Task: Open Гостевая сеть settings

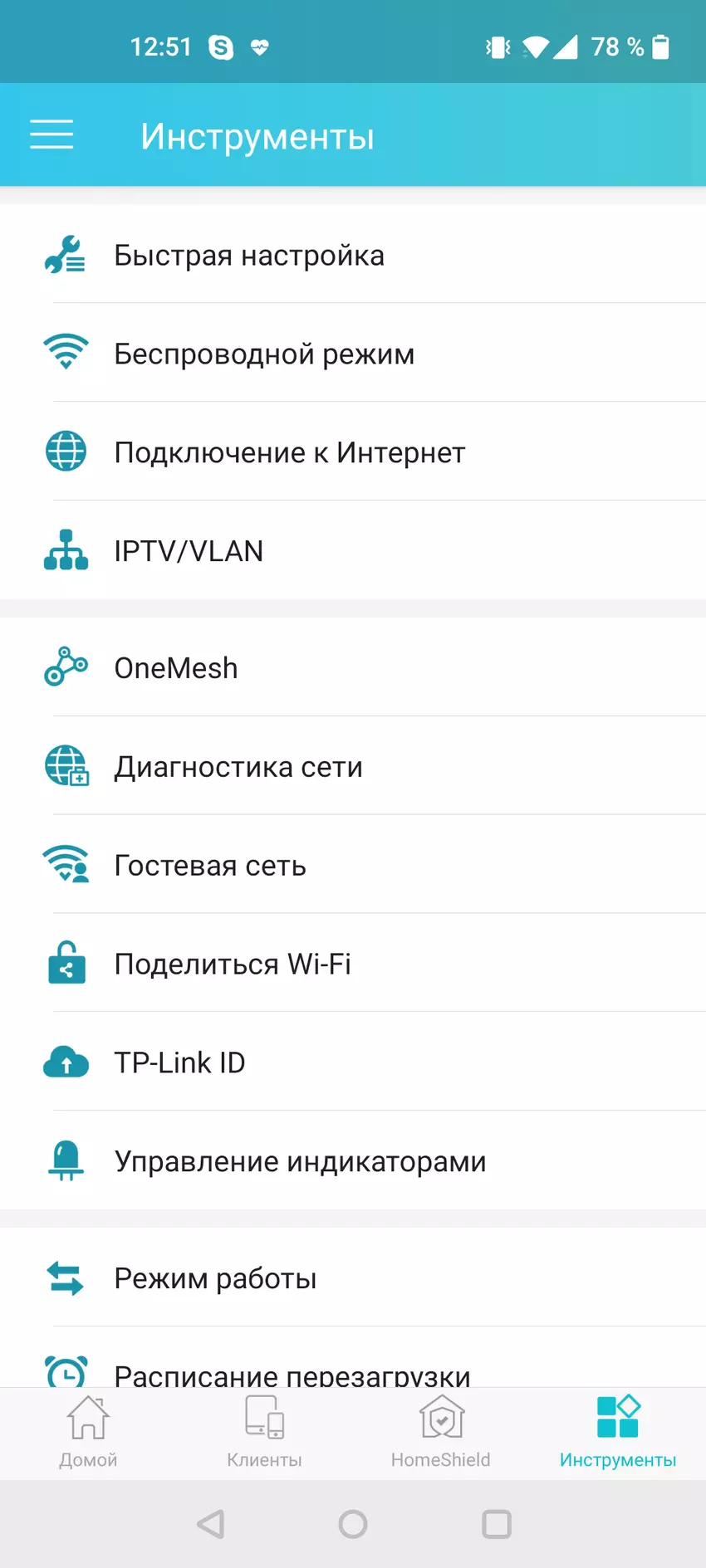Action: coord(210,866)
